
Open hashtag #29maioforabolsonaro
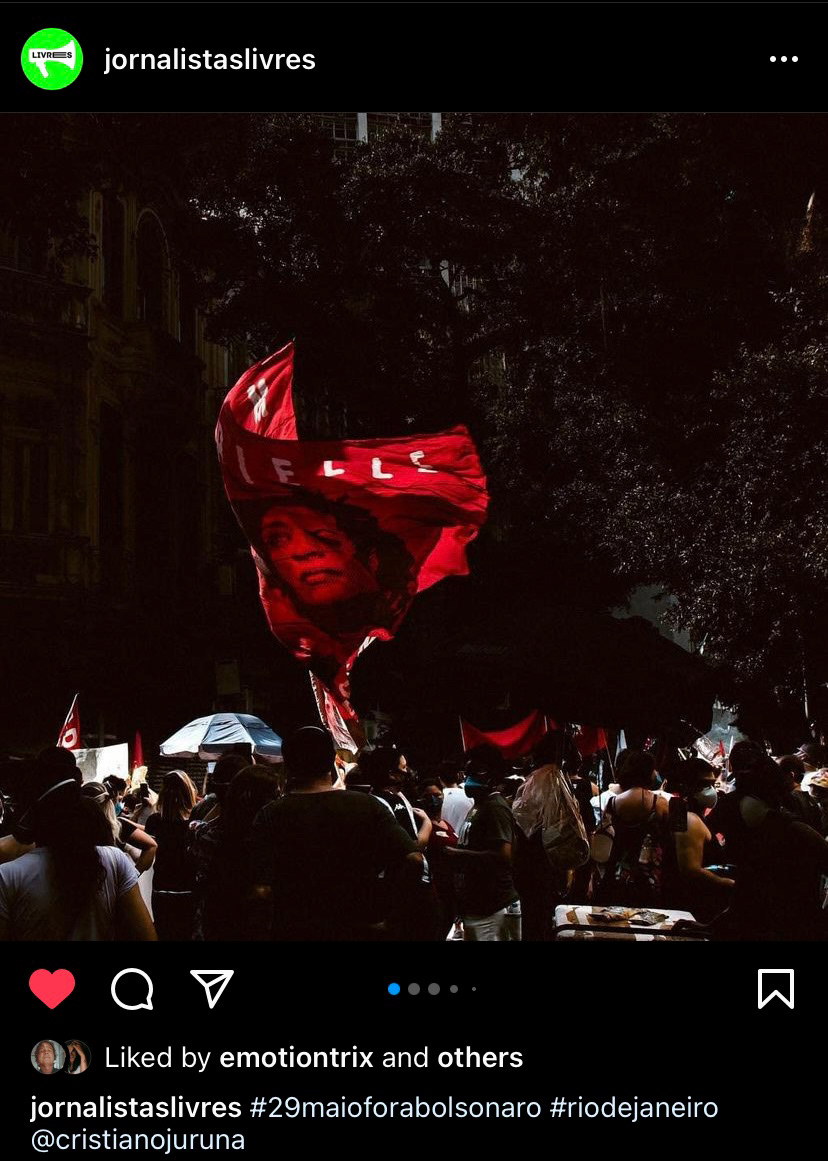(x=395, y=1107)
